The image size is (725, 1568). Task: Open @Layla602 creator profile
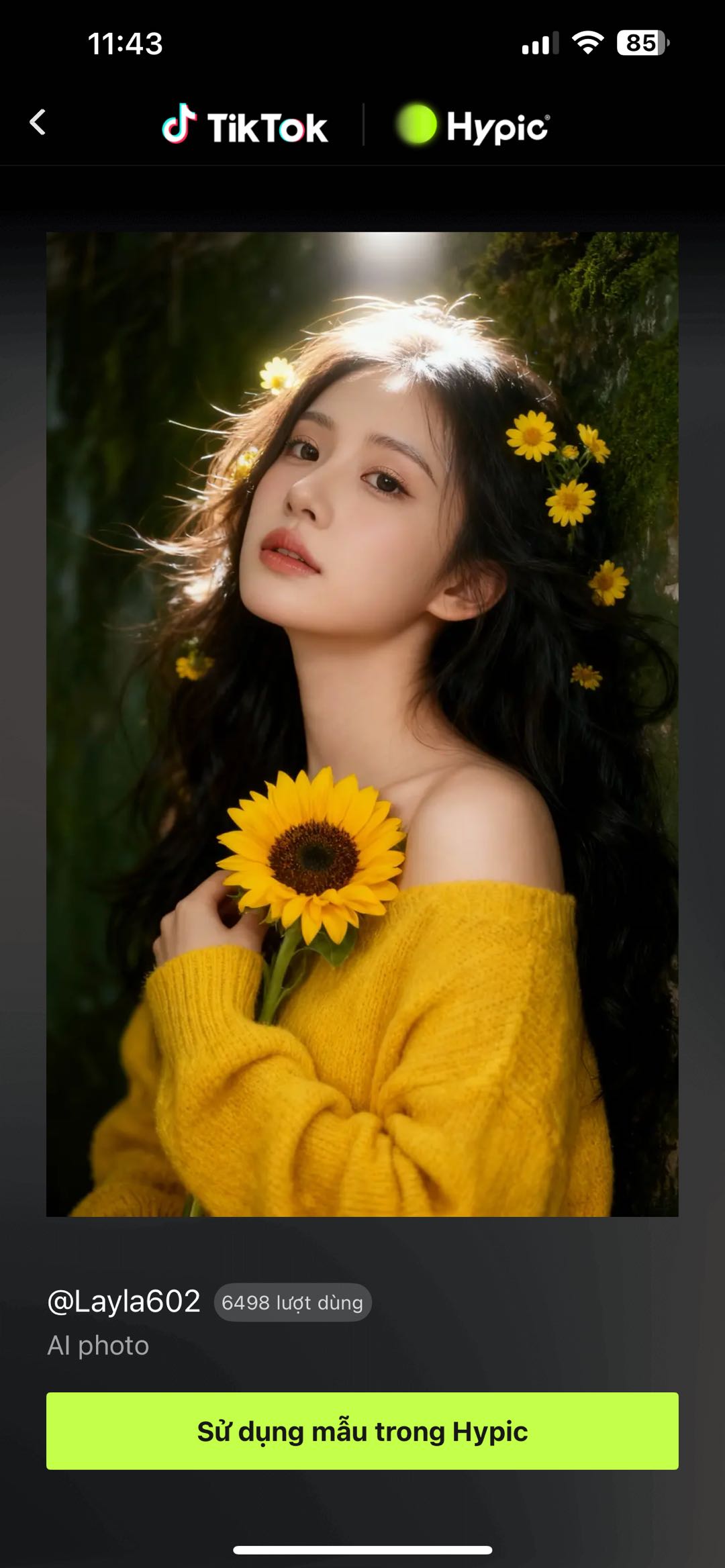(x=124, y=1302)
